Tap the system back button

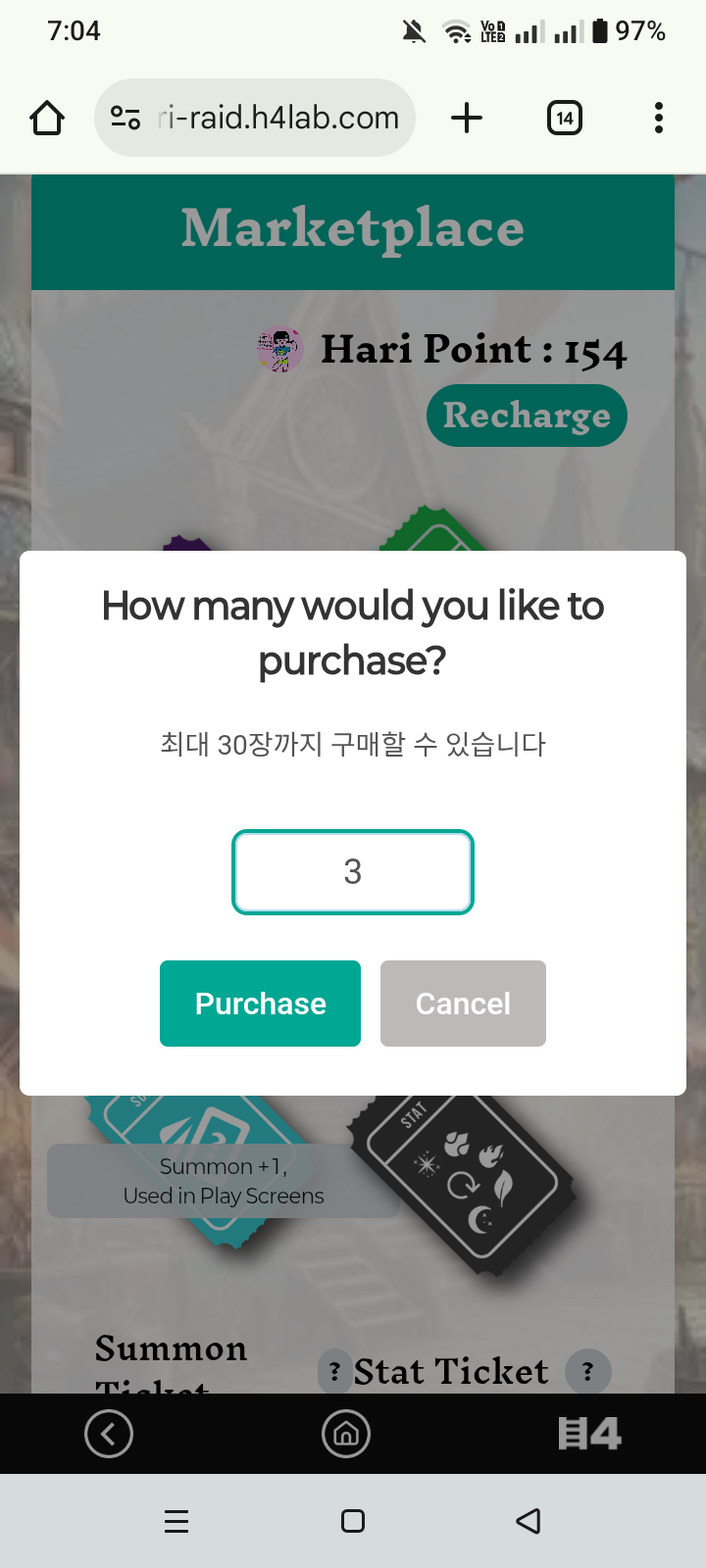point(529,1521)
